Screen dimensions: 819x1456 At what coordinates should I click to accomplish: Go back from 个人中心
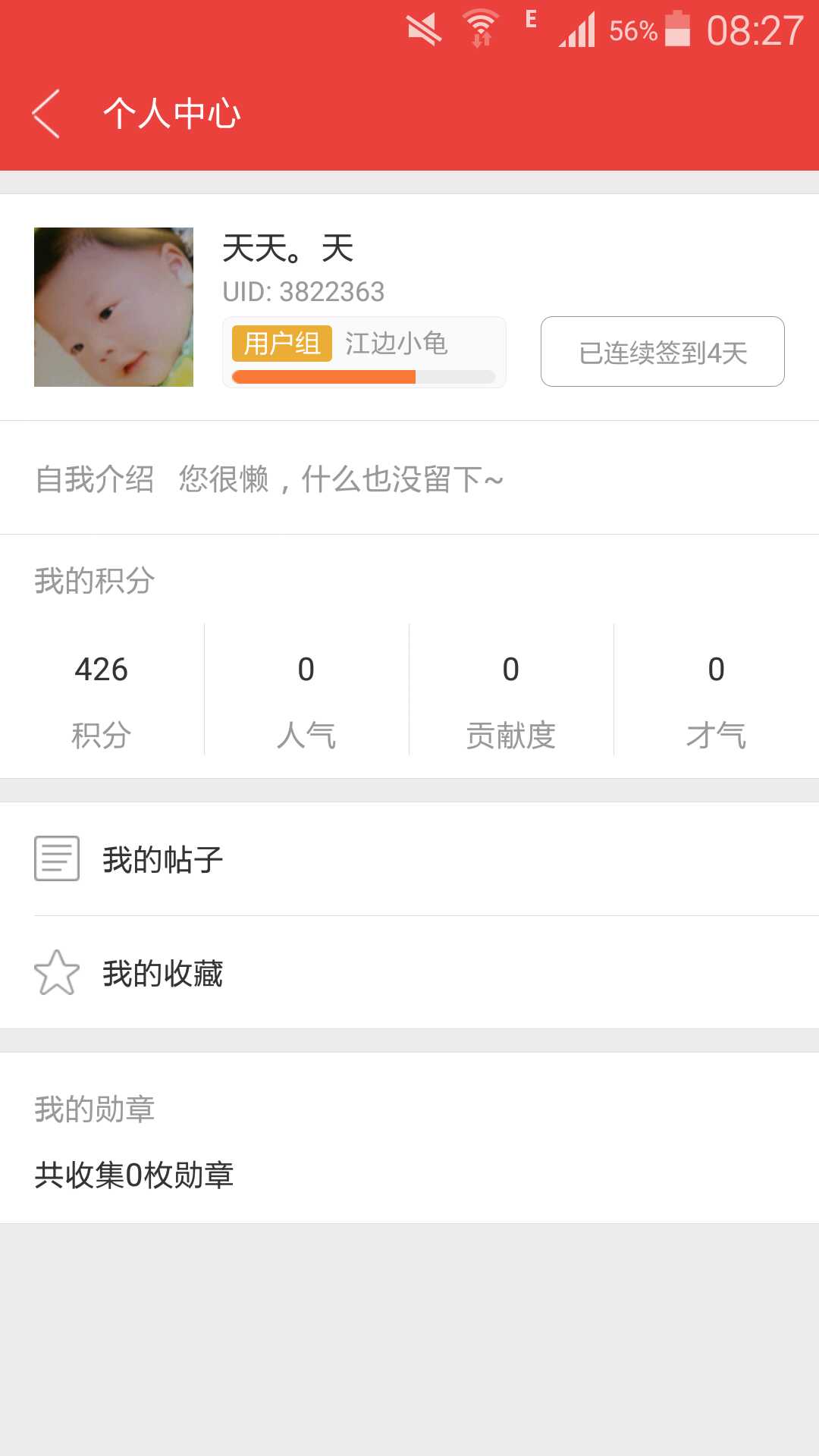point(47,114)
